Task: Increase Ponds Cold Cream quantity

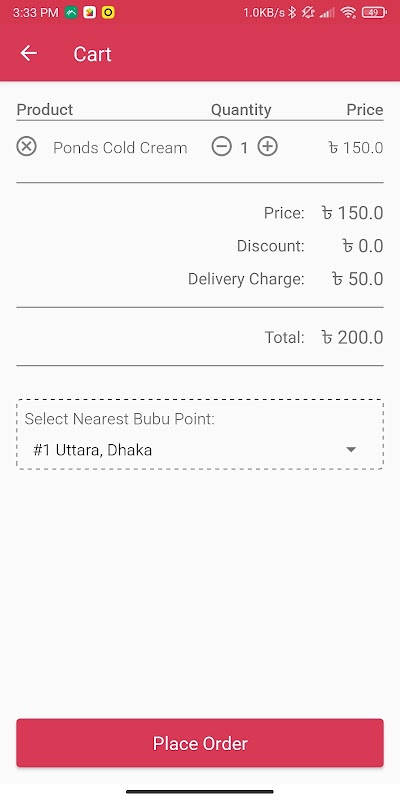Action: click(x=267, y=147)
